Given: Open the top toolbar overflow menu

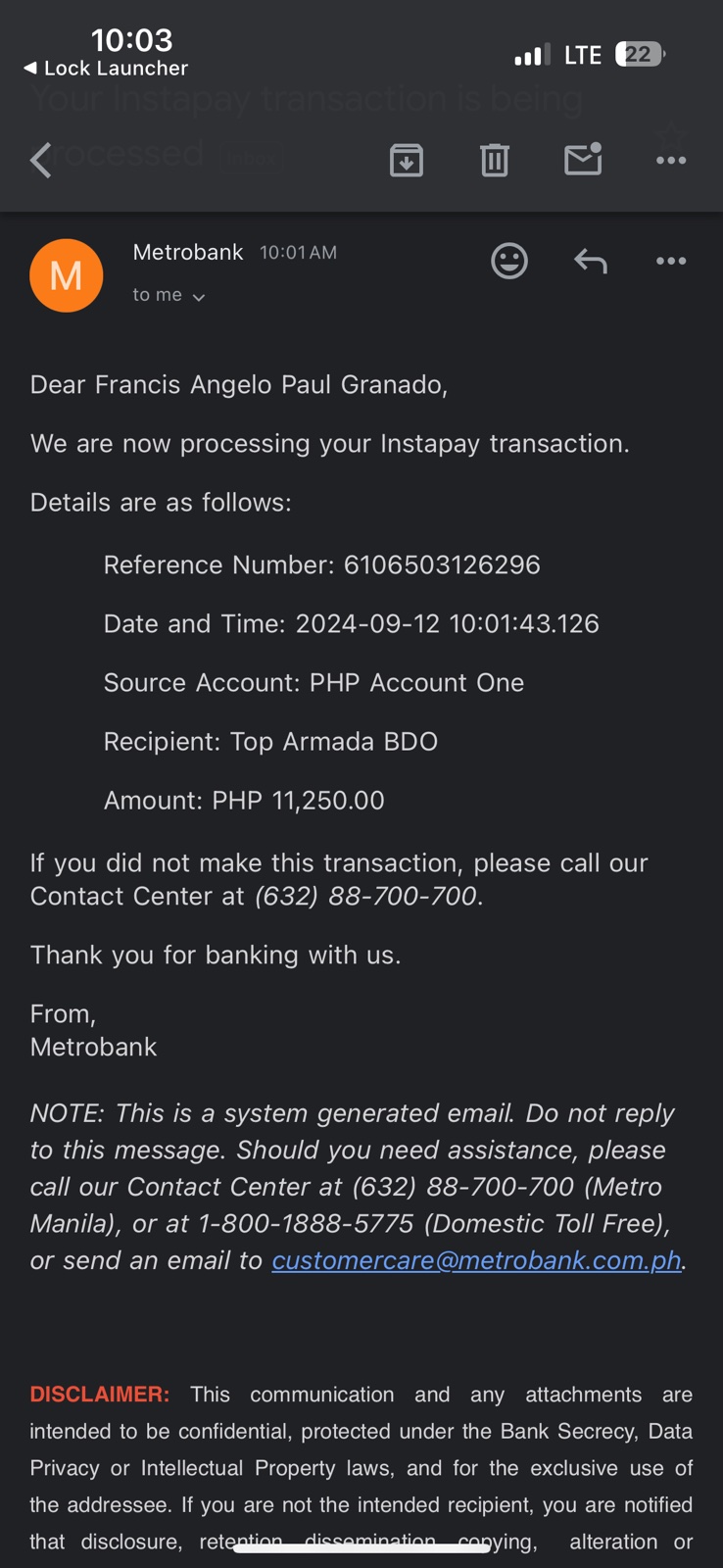Looking at the screenshot, I should (671, 160).
